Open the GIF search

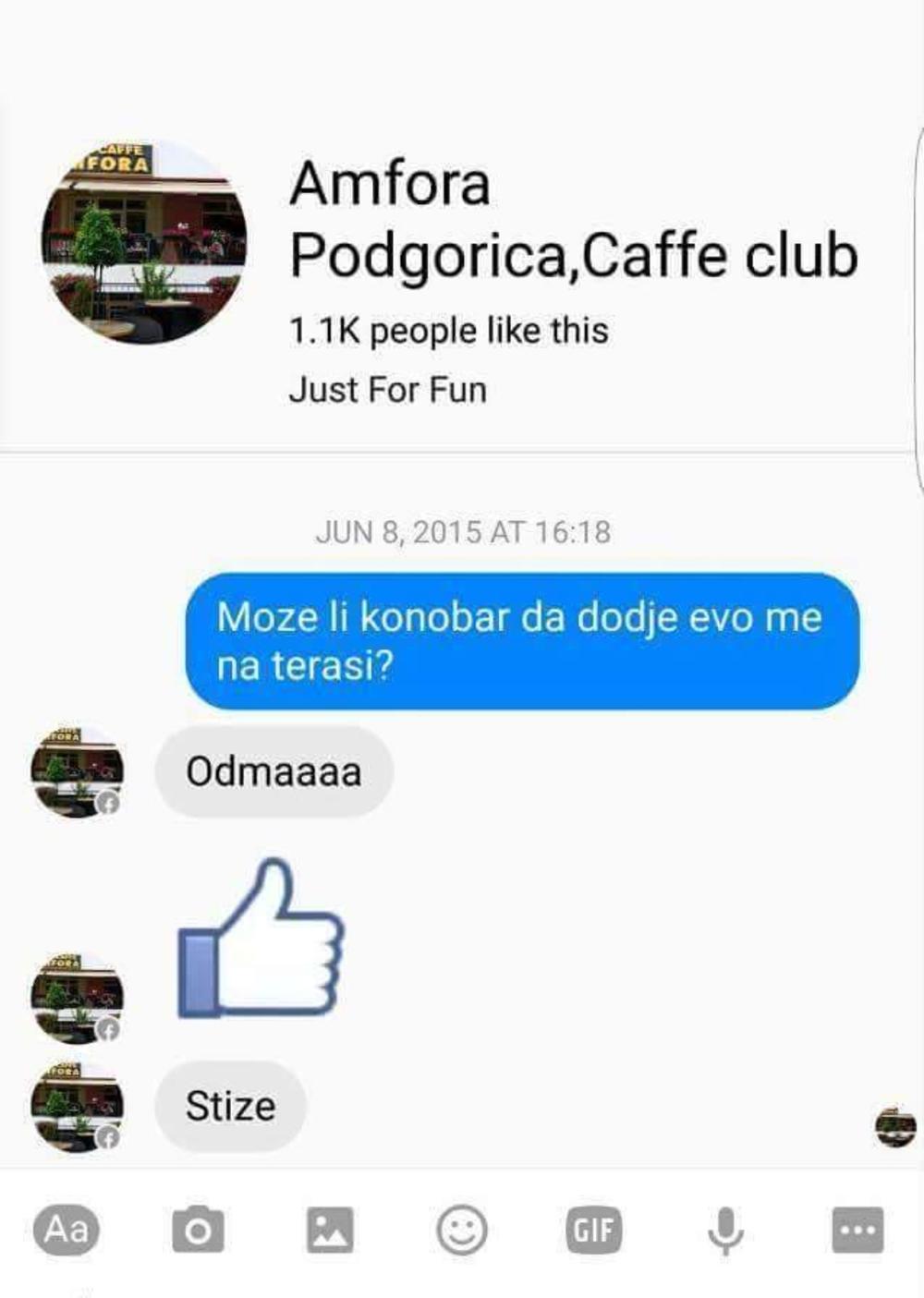(593, 1230)
